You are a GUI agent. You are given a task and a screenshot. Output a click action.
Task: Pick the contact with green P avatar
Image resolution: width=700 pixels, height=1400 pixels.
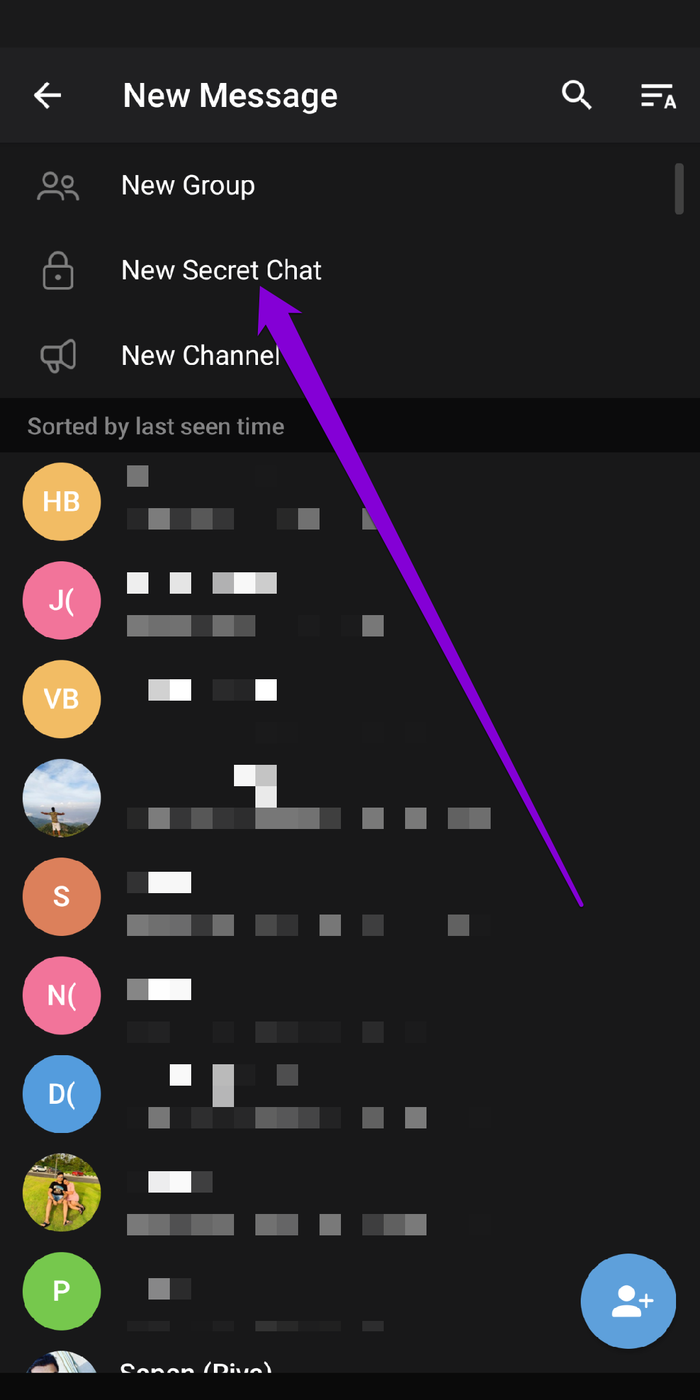point(350,1290)
